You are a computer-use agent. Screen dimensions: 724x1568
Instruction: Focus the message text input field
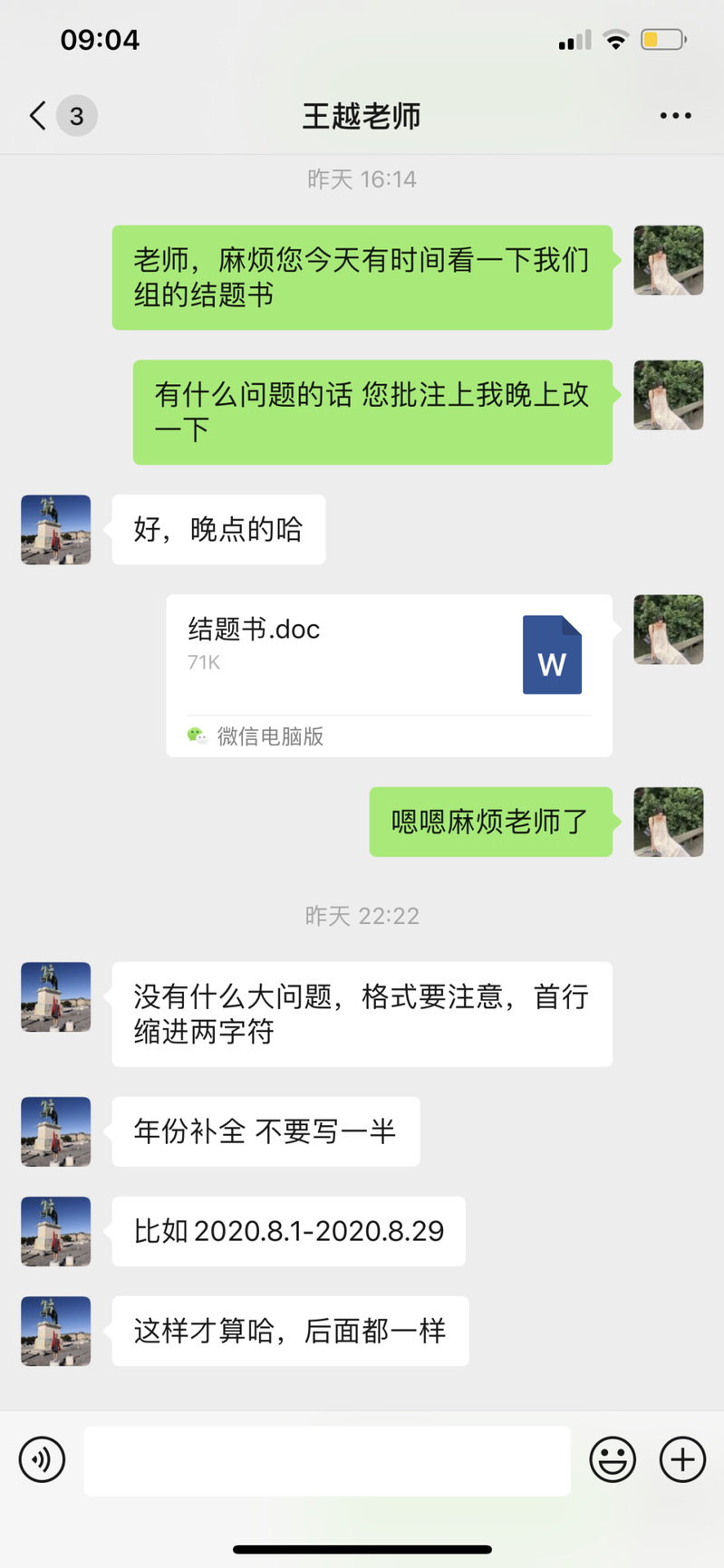pyautogui.click(x=326, y=1460)
